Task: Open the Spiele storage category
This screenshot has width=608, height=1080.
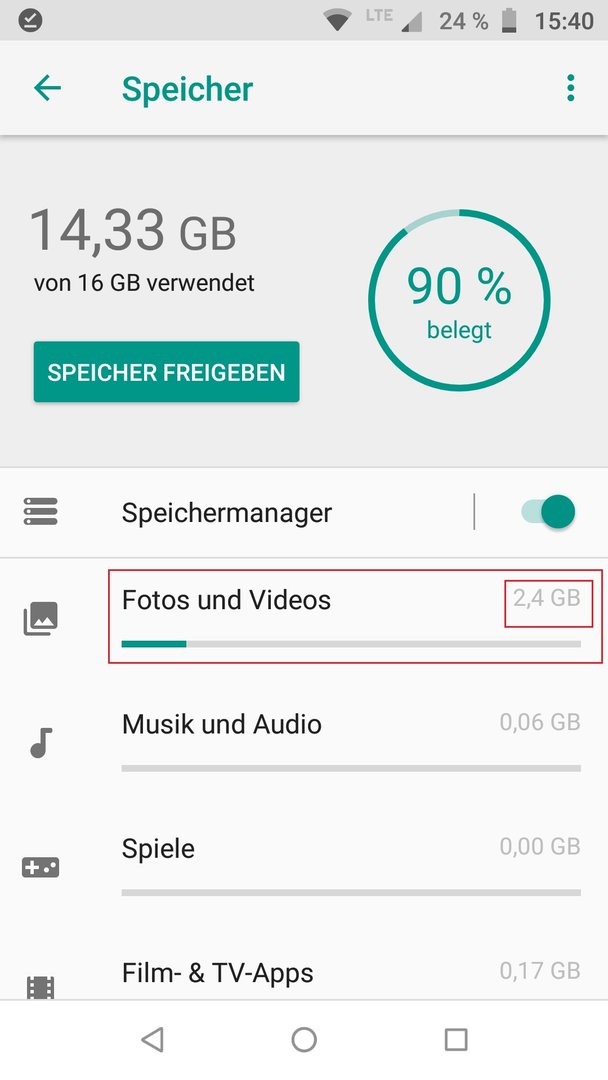Action: [304, 865]
